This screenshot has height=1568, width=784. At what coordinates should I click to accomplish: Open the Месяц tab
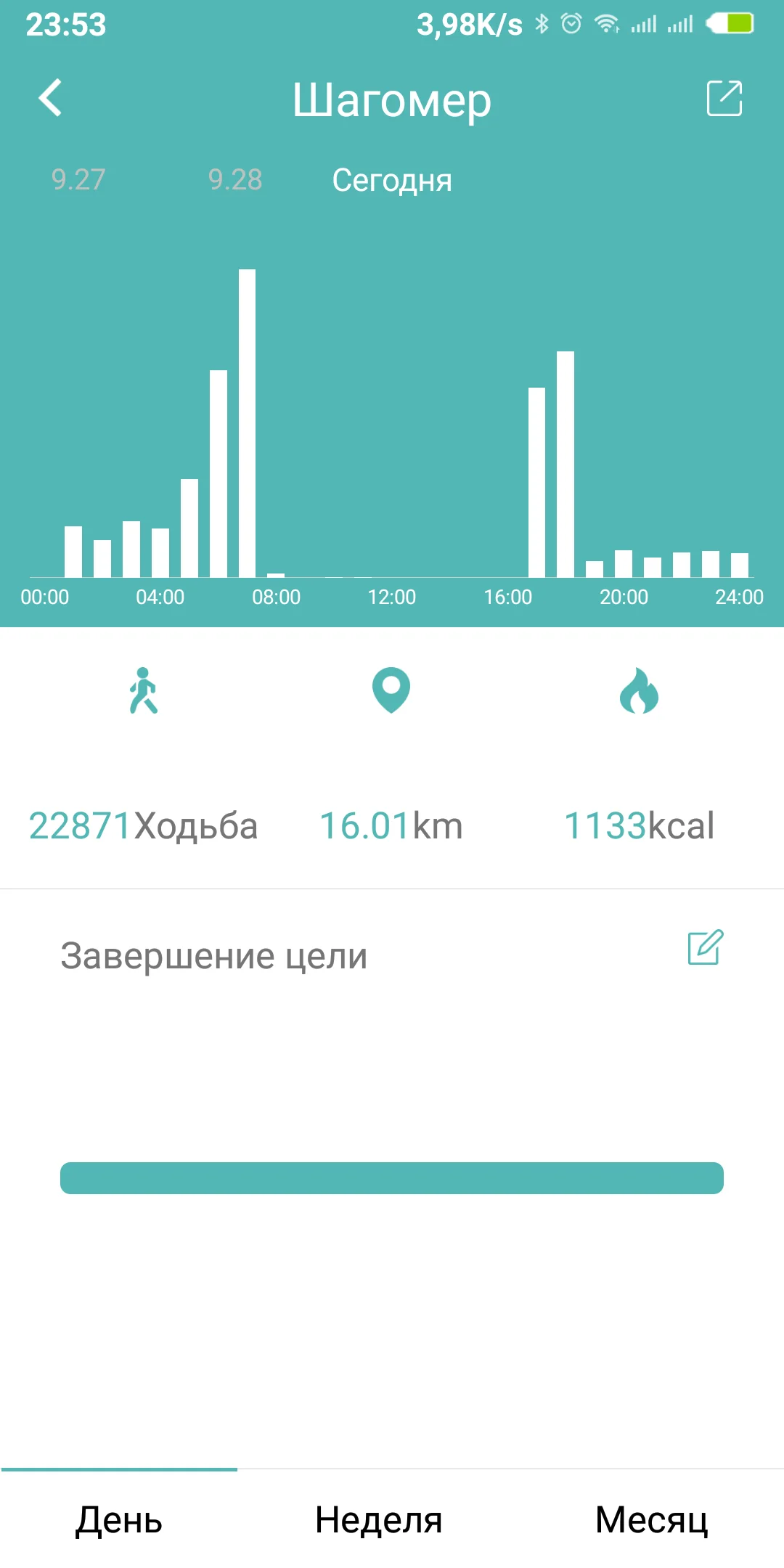pyautogui.click(x=651, y=1519)
